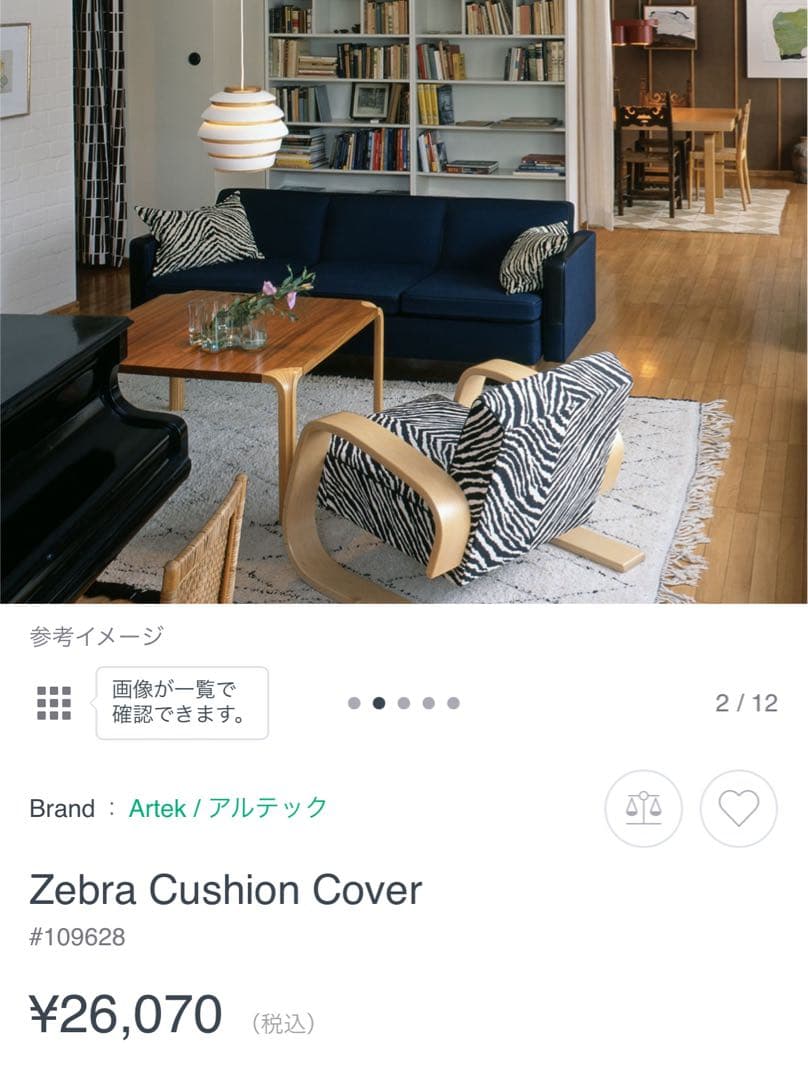Click the Zebra Cushion Cover product title
This screenshot has height=1080, width=808.
[226, 889]
